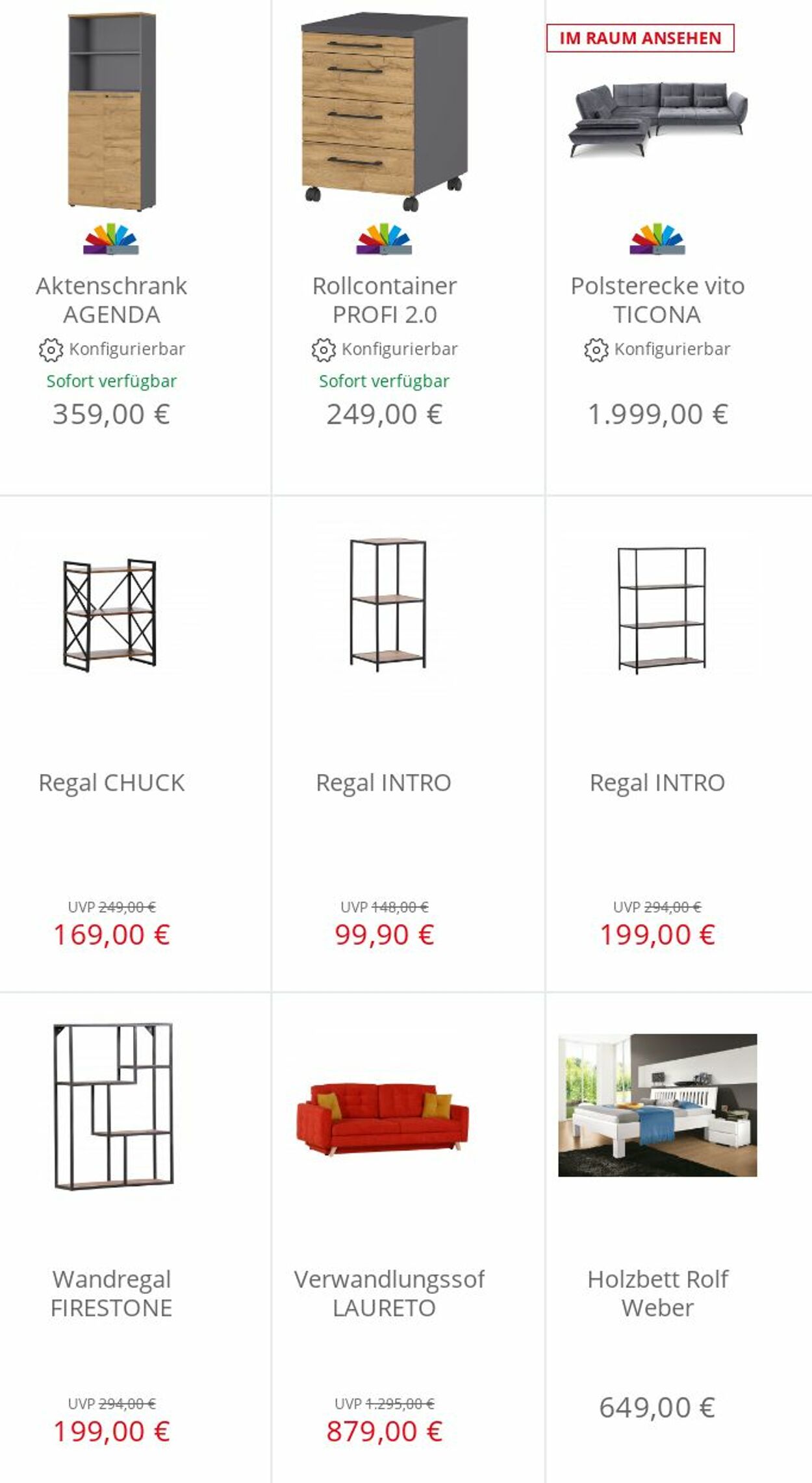This screenshot has height=1483, width=812.
Task: Open the Rollcontainer PROFI 2.0 product
Action: pos(385,300)
